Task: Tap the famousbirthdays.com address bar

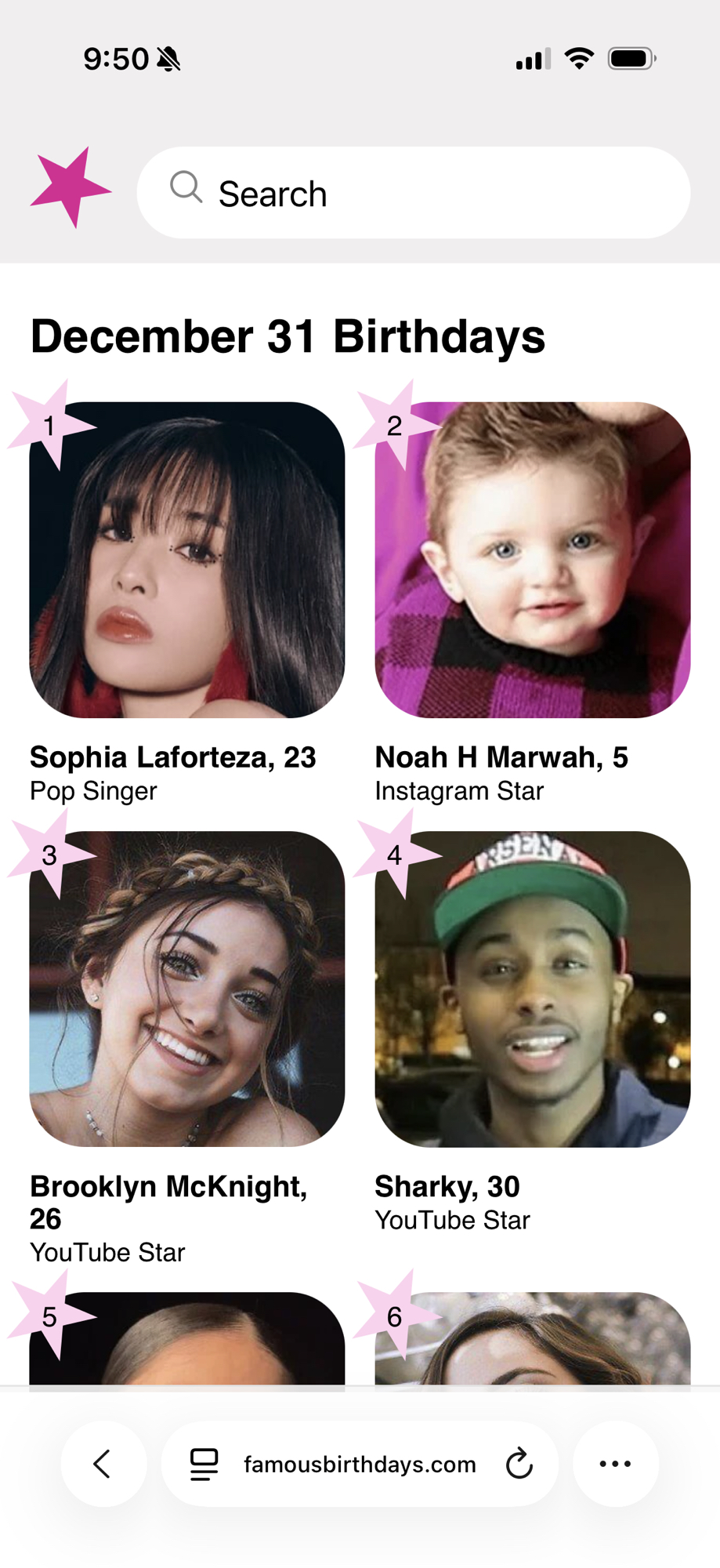Action: coord(360,1464)
